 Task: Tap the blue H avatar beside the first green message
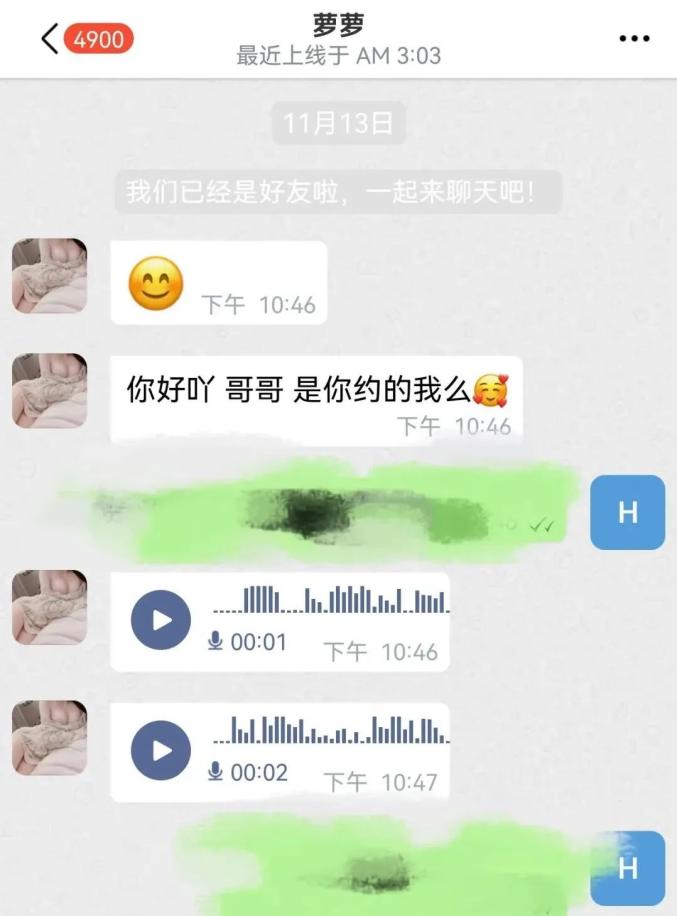pos(627,513)
